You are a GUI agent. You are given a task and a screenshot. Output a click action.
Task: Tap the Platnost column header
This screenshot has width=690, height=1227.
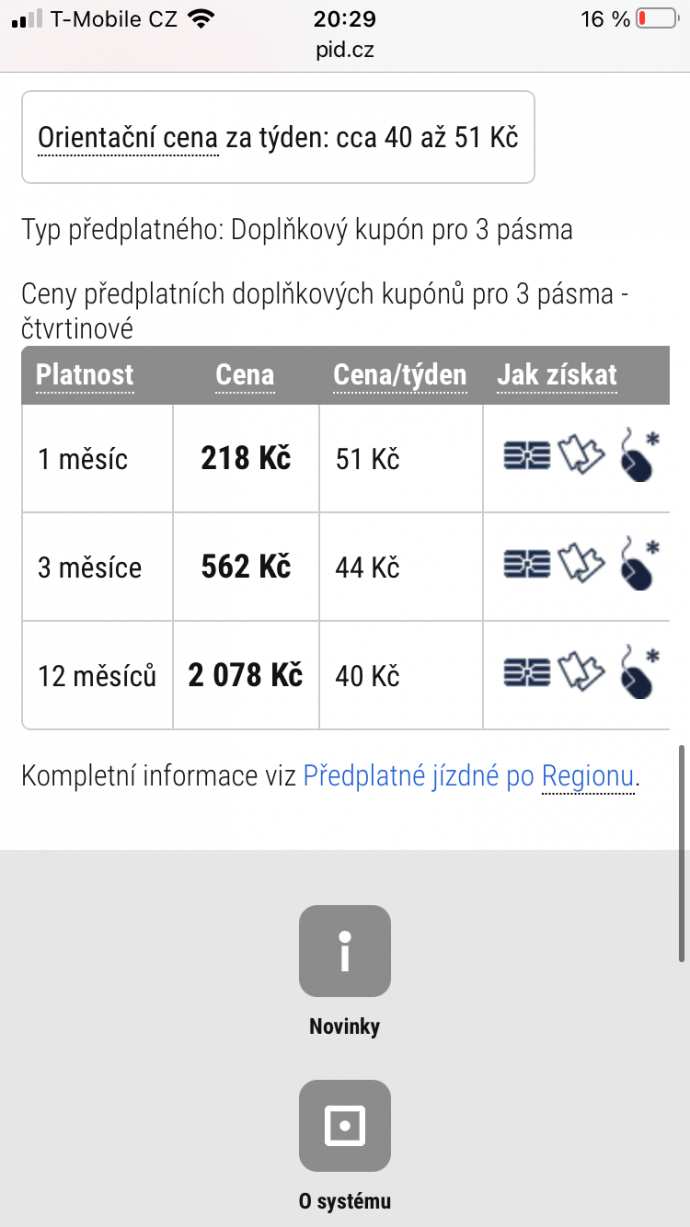85,375
